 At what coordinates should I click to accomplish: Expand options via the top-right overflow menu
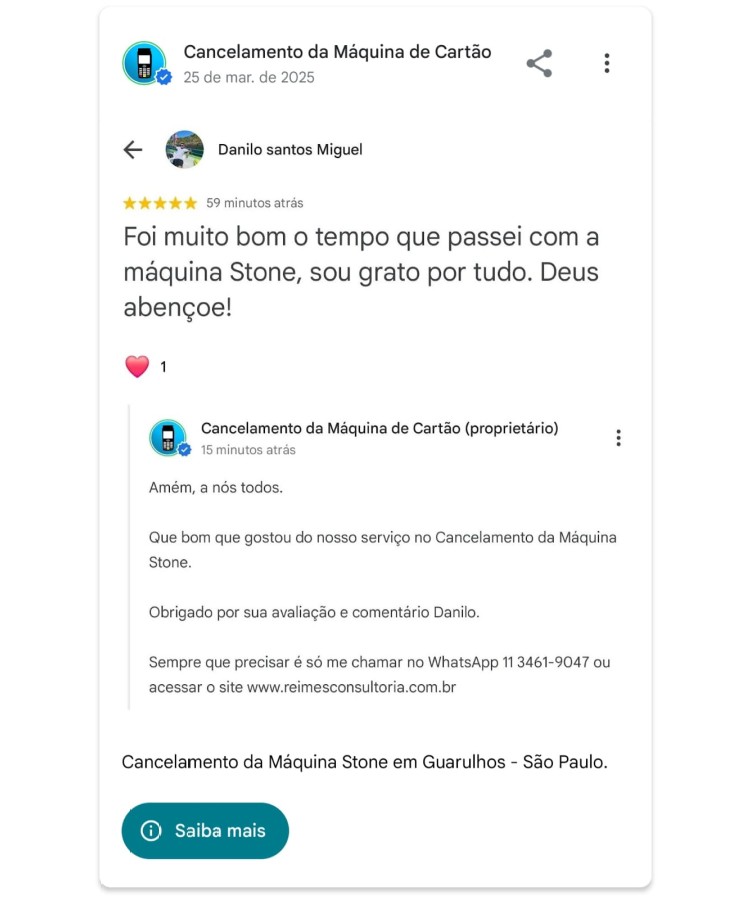[607, 63]
